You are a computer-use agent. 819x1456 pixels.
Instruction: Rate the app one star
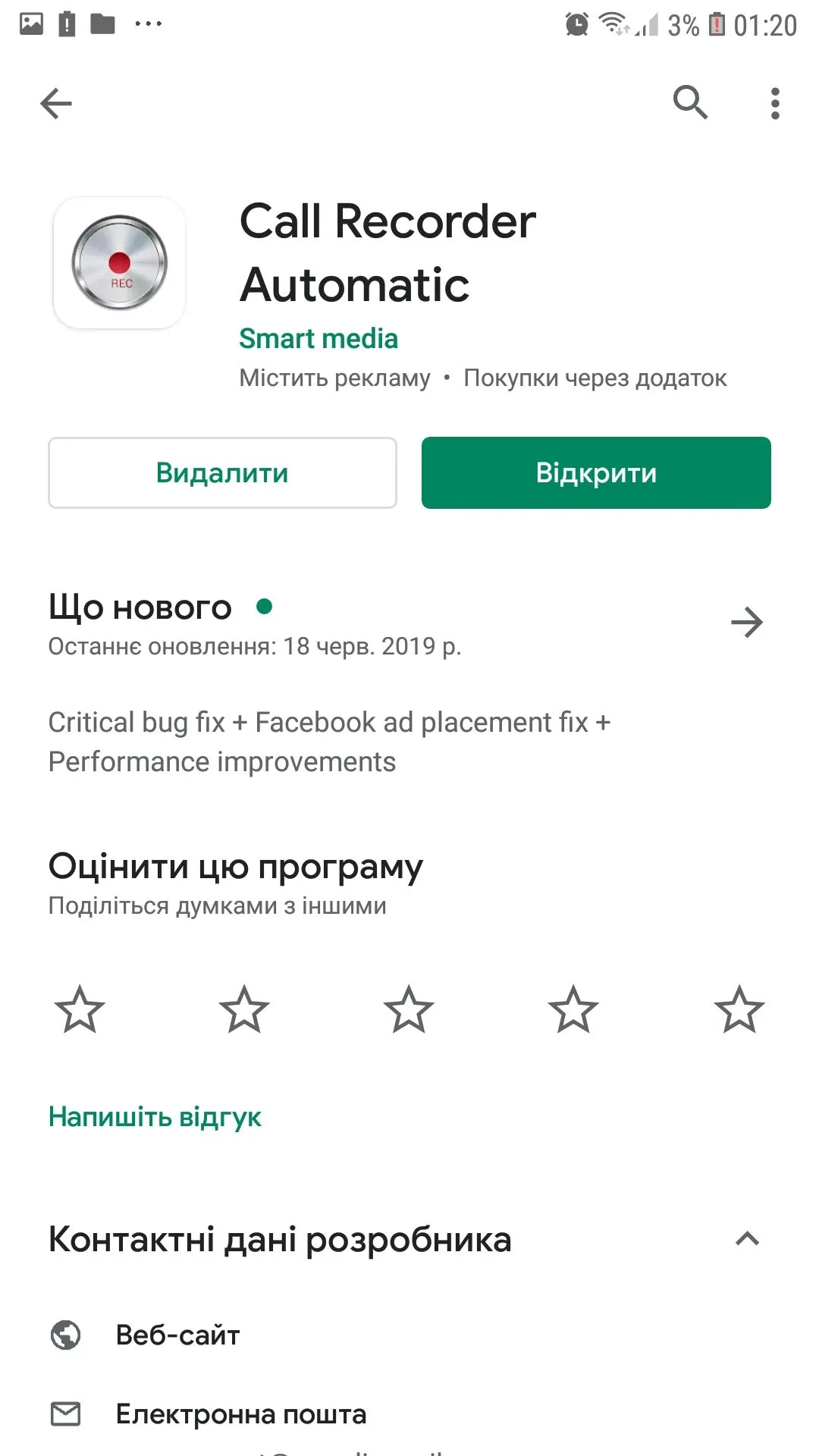tap(80, 1009)
